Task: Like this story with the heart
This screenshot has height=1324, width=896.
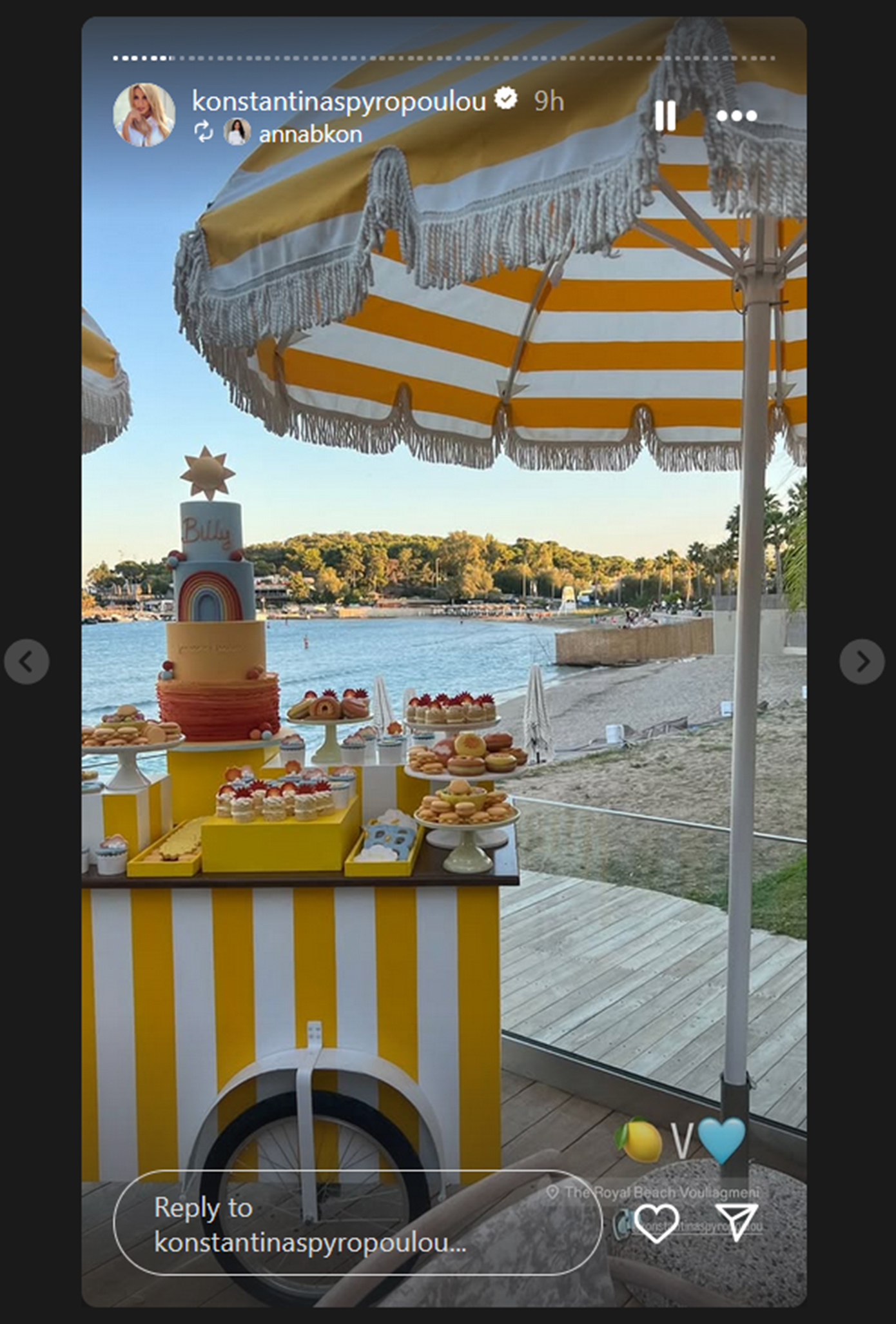Action: click(656, 1223)
